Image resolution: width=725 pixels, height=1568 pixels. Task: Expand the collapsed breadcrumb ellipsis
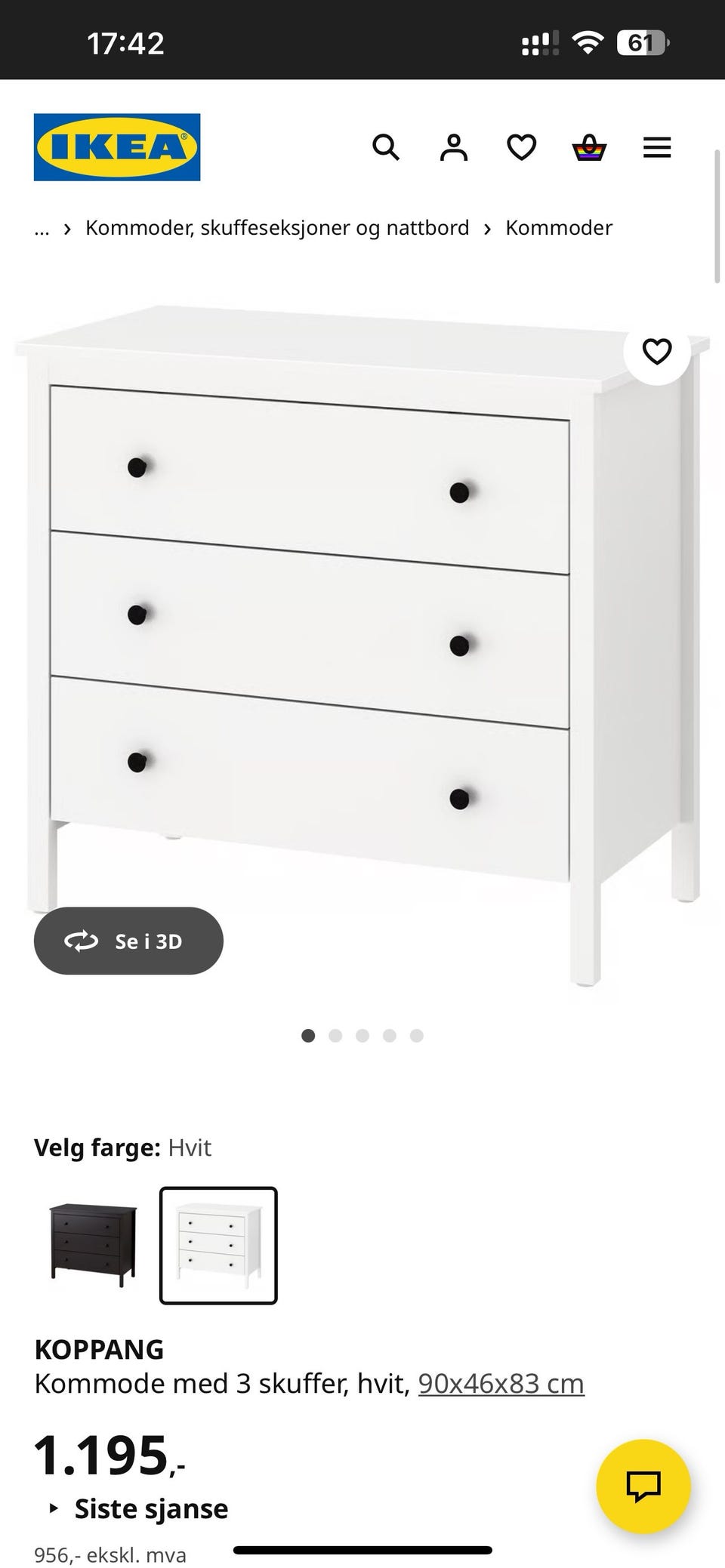point(42,228)
